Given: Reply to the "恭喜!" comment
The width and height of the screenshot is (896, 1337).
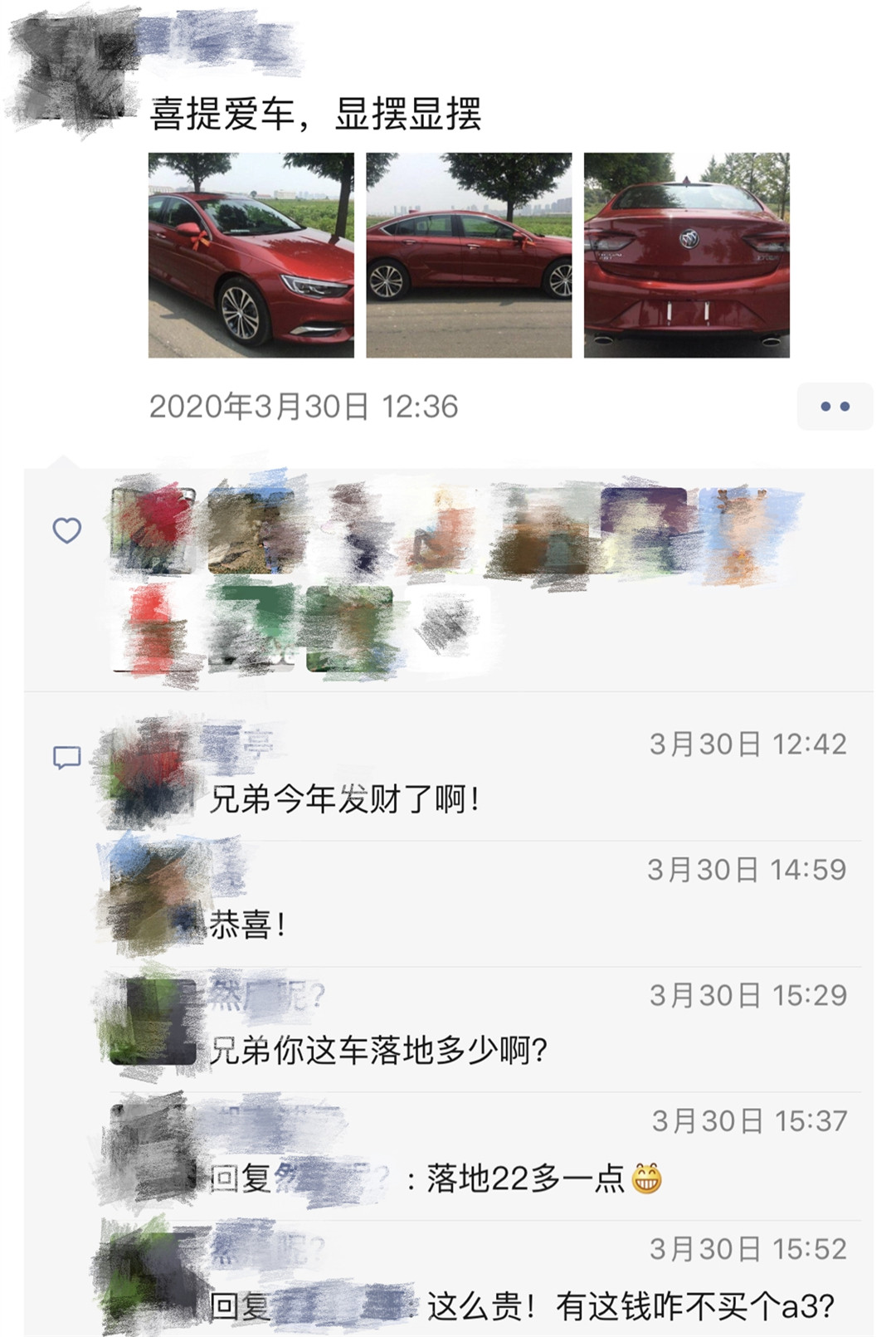Looking at the screenshot, I should (247, 925).
